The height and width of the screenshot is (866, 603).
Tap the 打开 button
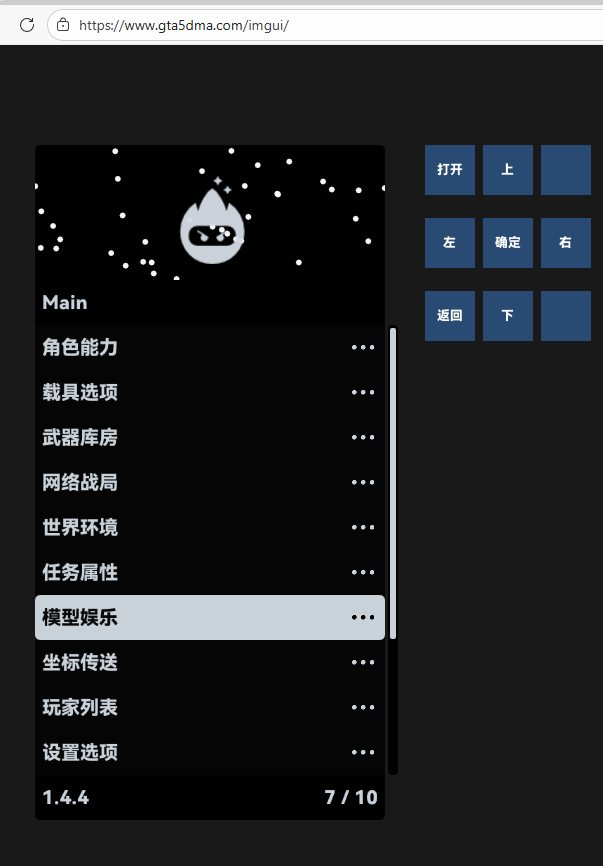(450, 170)
